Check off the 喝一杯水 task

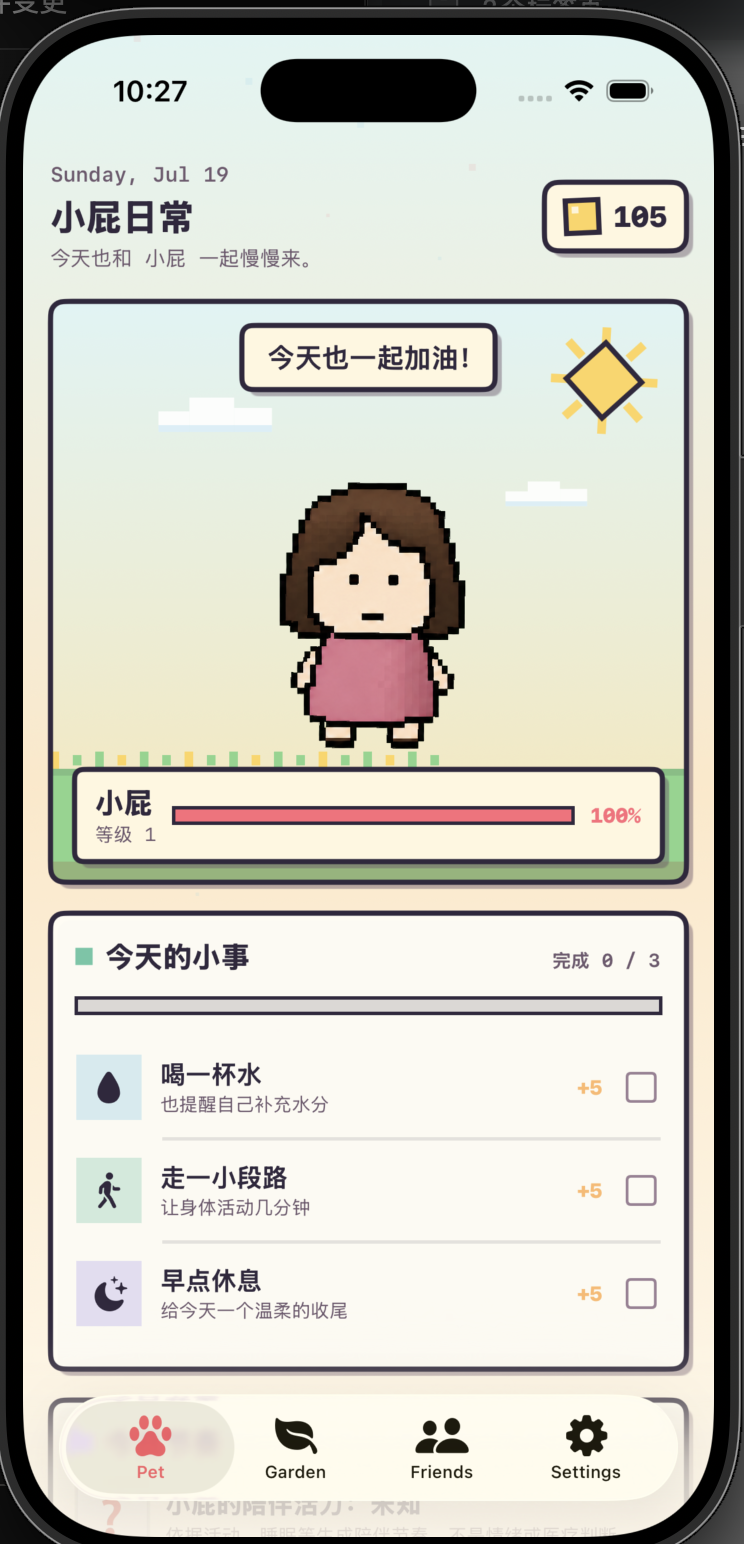pyautogui.click(x=641, y=1087)
